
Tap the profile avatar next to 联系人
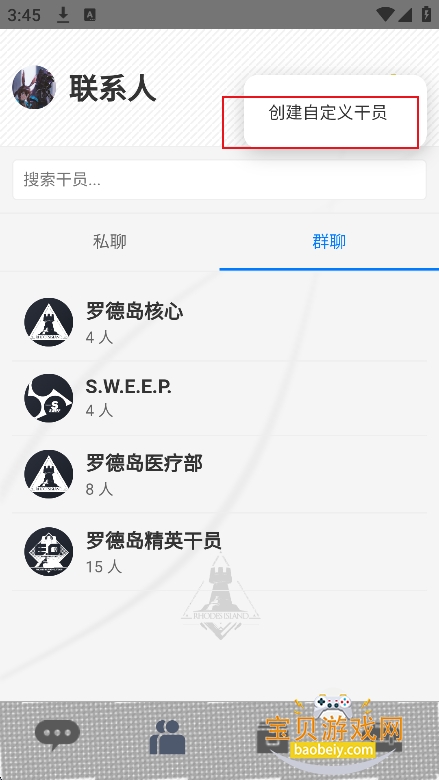tap(34, 88)
